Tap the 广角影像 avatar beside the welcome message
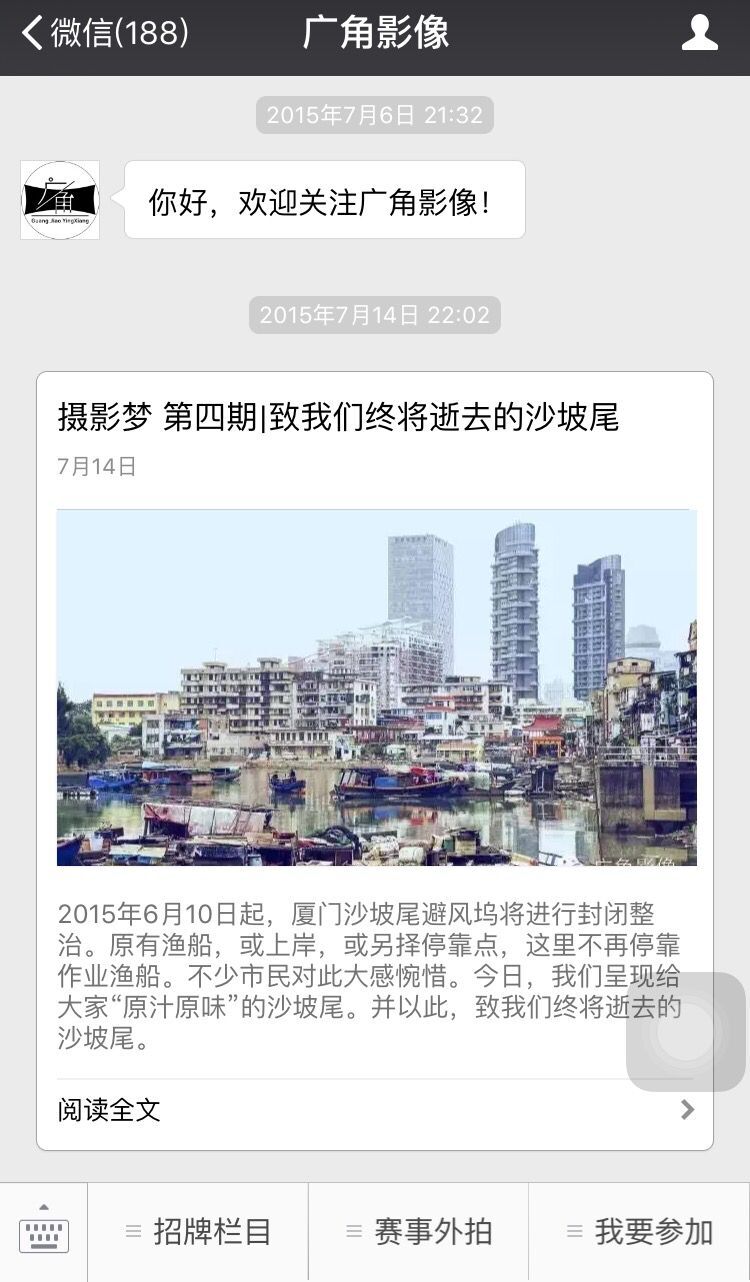The width and height of the screenshot is (750, 1282). pos(60,200)
